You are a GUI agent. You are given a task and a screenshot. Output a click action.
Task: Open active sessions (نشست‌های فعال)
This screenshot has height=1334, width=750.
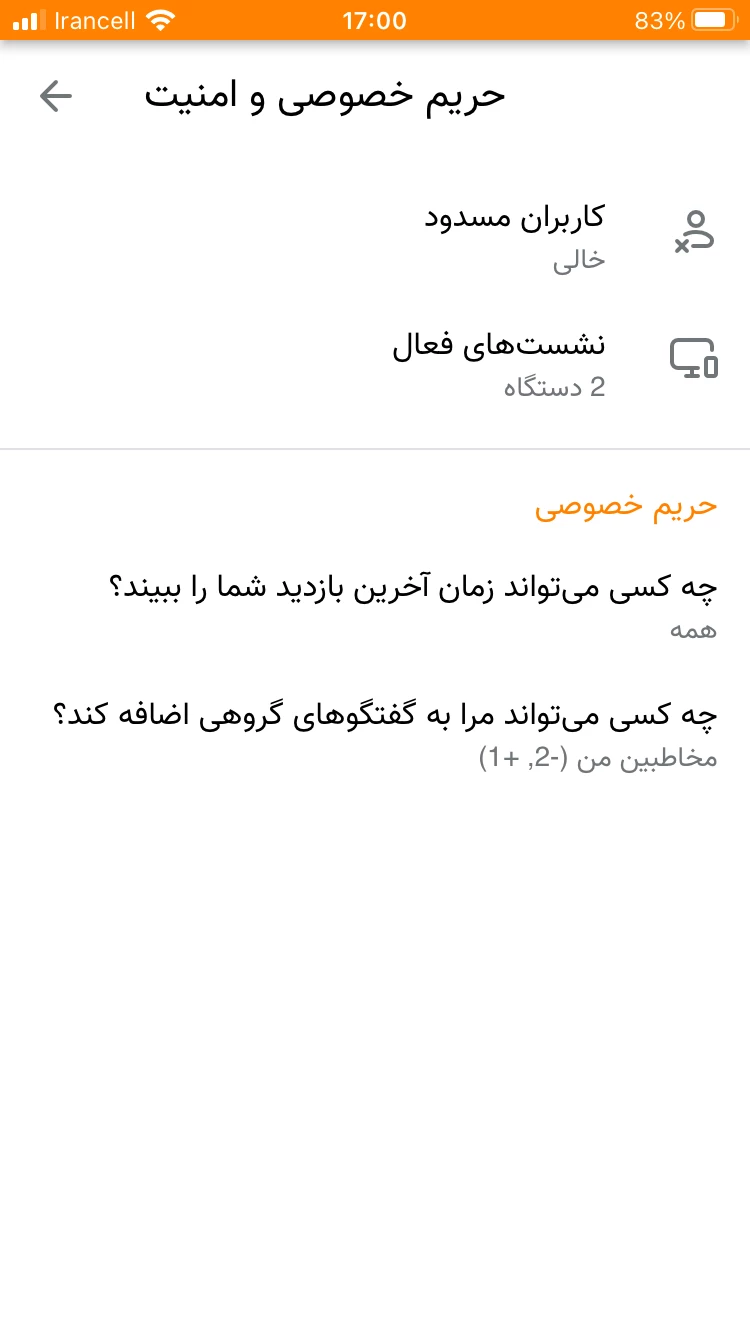[x=500, y=364]
